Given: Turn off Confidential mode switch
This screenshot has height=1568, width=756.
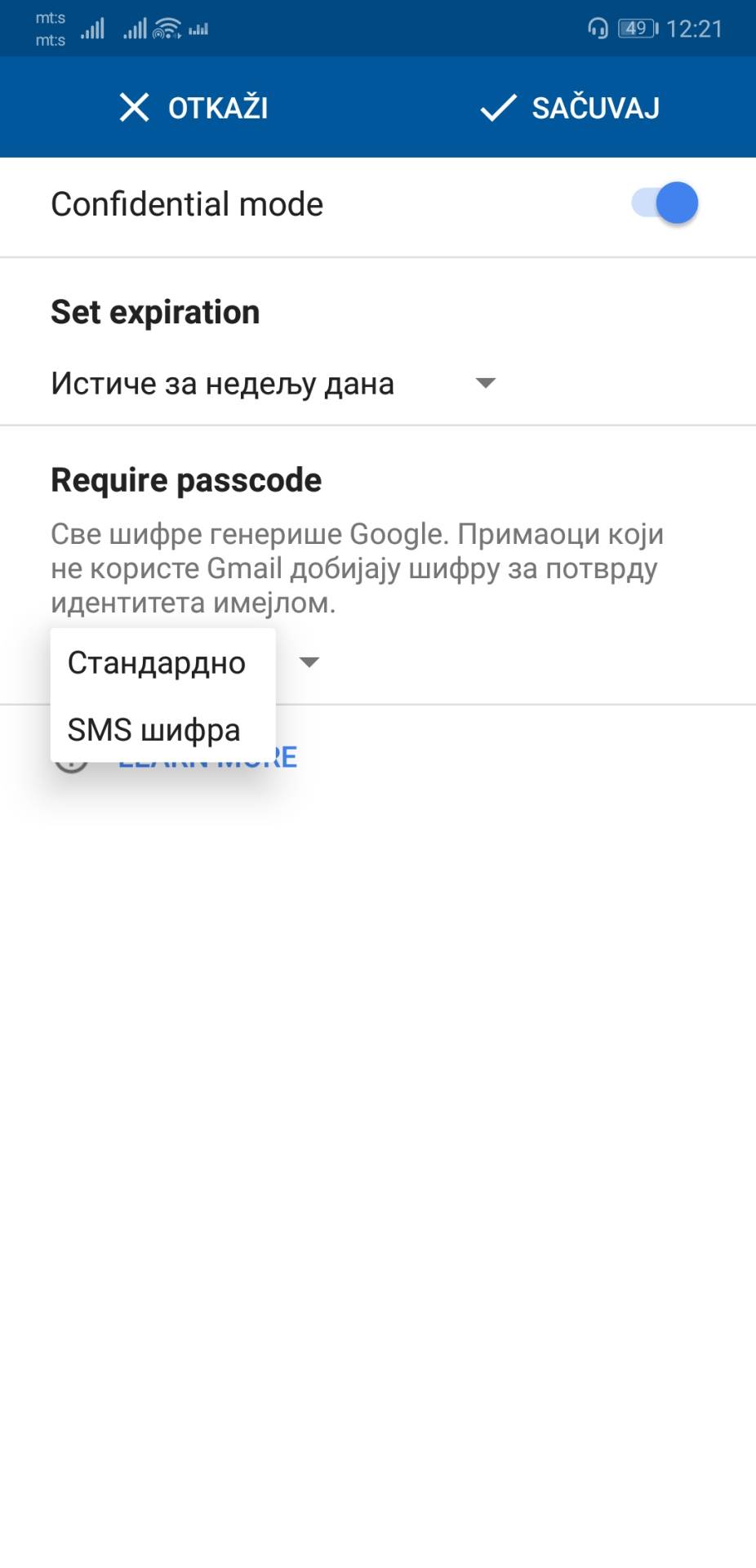Looking at the screenshot, I should (665, 203).
